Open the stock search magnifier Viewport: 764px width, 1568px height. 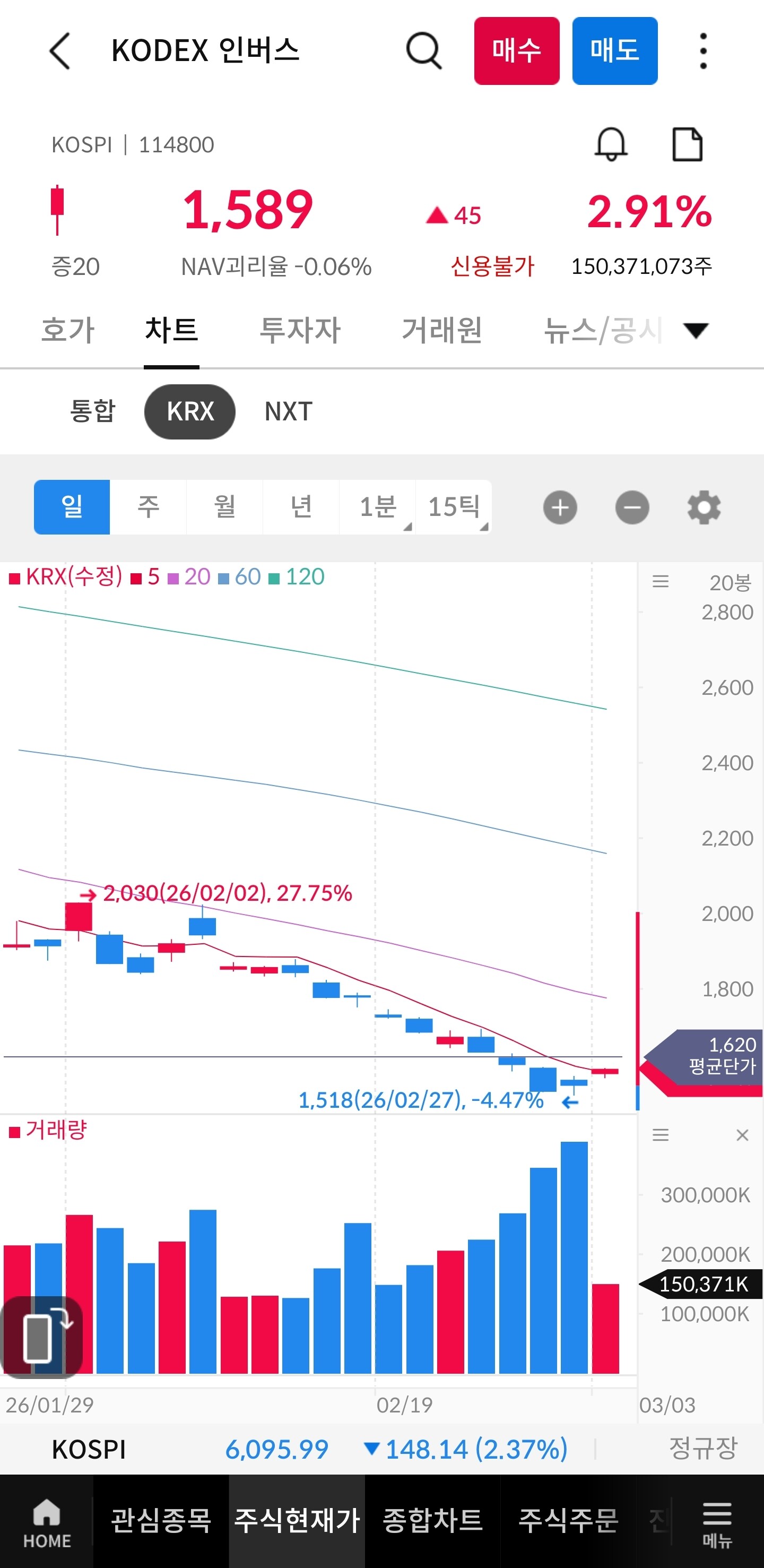(x=423, y=50)
